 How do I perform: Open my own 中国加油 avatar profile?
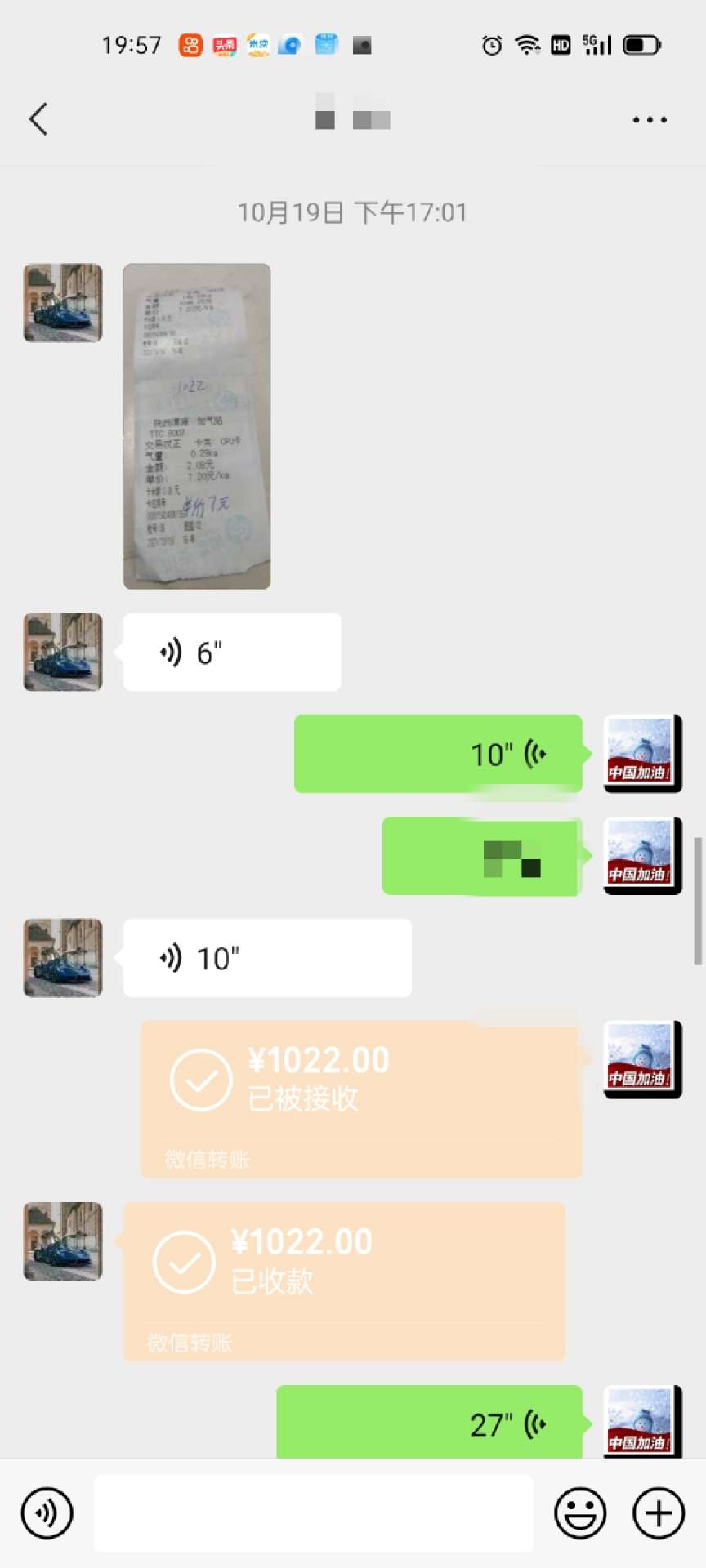642,754
